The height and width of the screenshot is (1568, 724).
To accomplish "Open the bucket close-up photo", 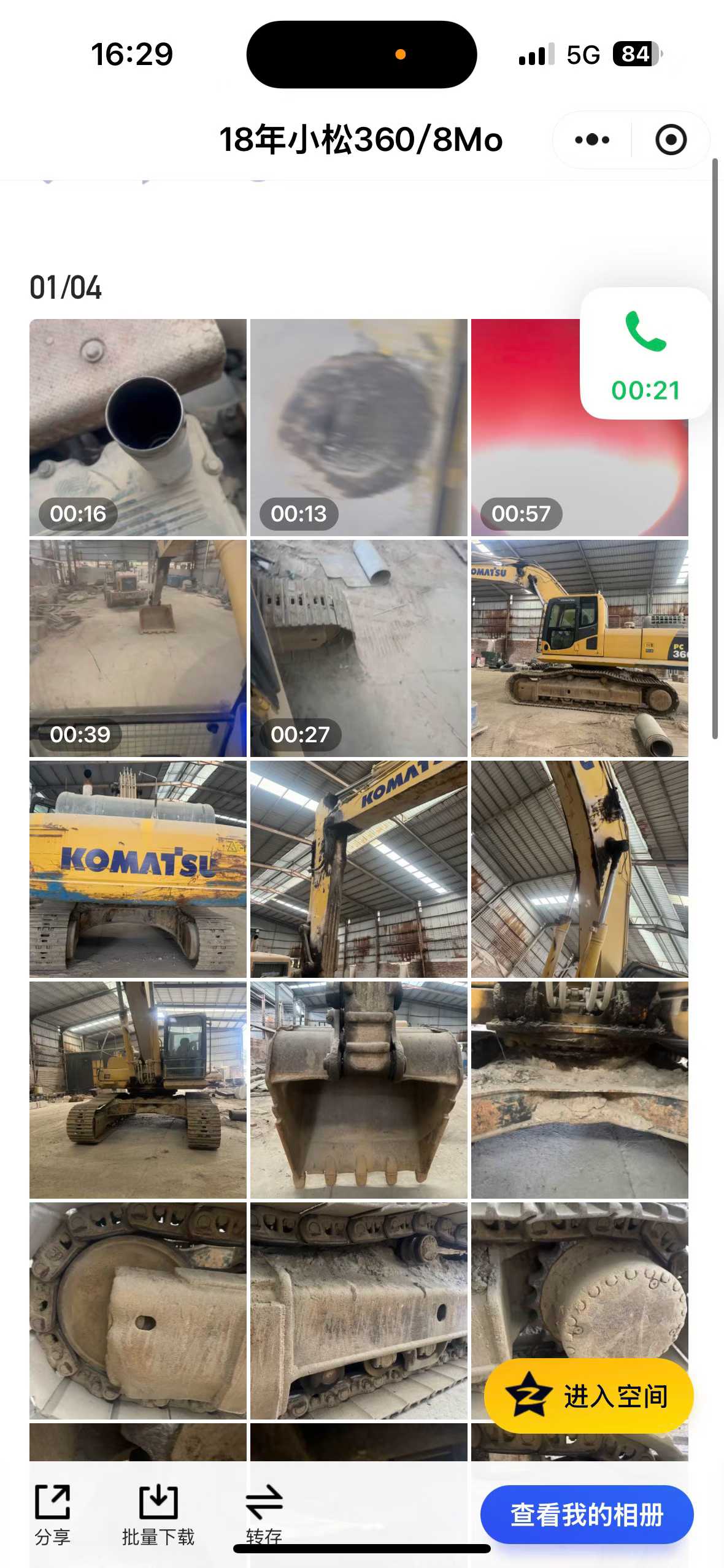I will click(x=358, y=1090).
